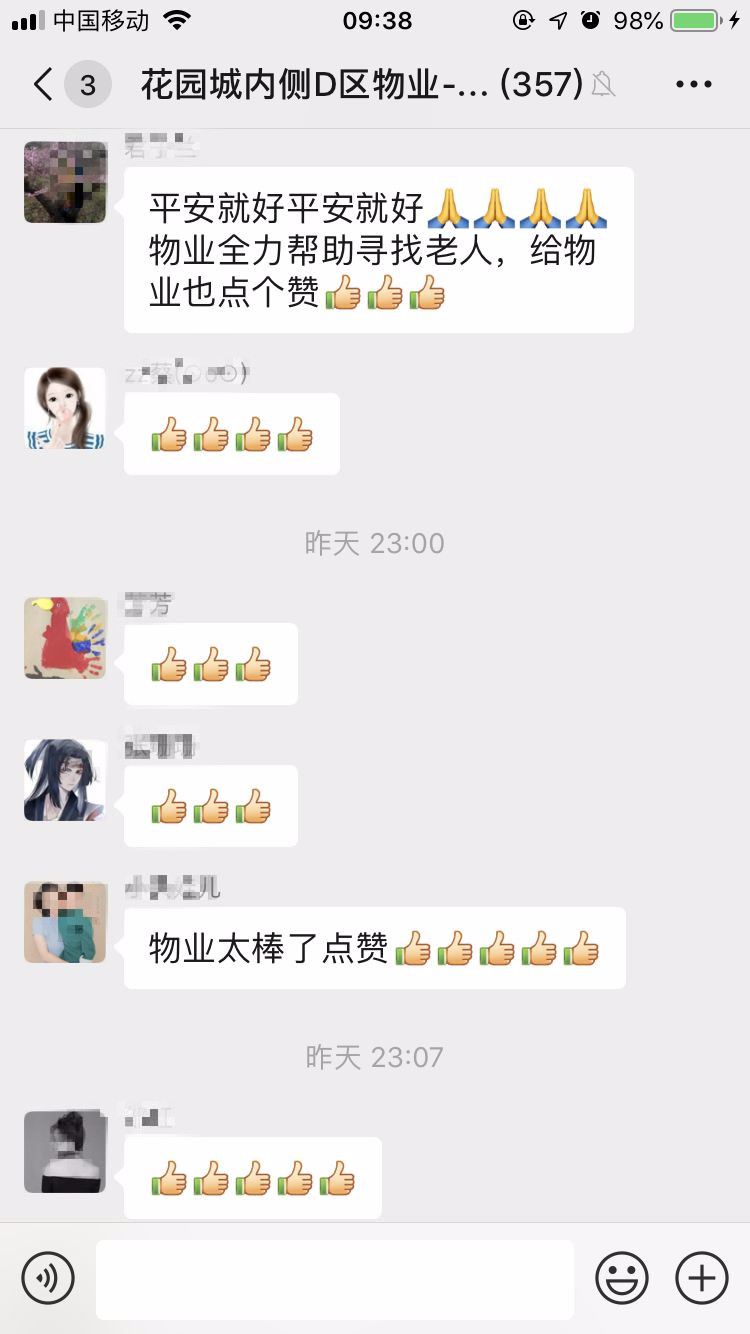Open the avatar beside 物业太棒了点赞 message

coord(65,922)
